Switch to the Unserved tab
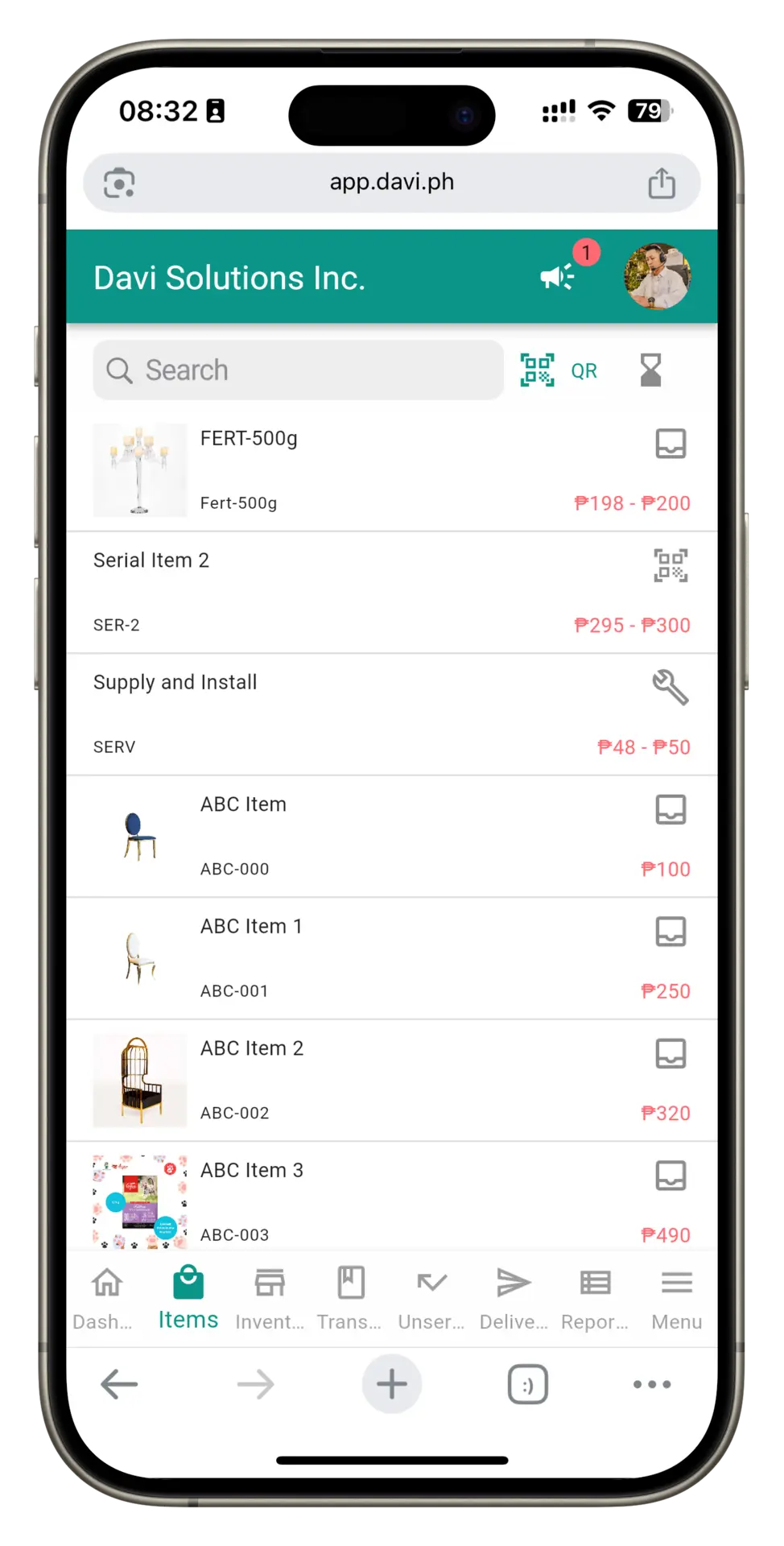 click(431, 1297)
